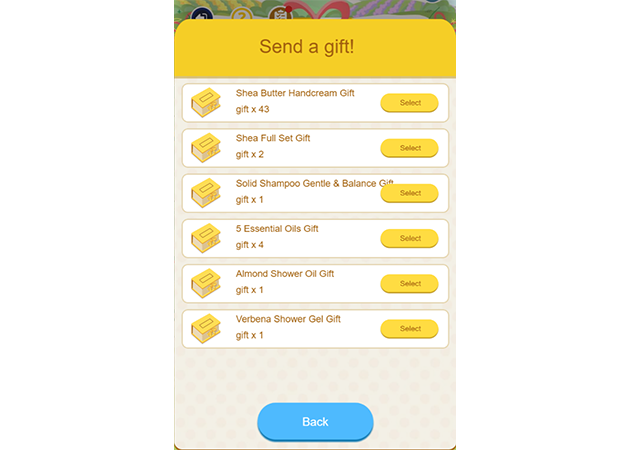Choose Solid Shampoo Gentle & Balance Gift
This screenshot has height=450, width=630.
pyautogui.click(x=409, y=193)
